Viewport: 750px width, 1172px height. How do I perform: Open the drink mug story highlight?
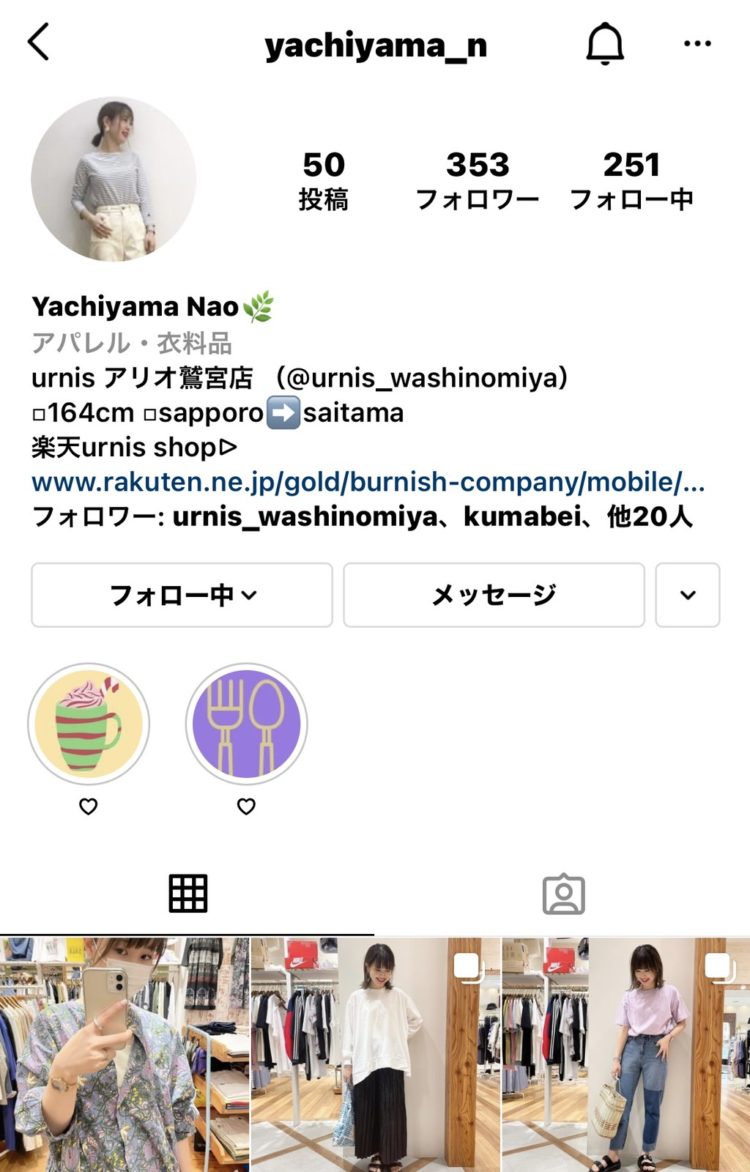click(88, 724)
